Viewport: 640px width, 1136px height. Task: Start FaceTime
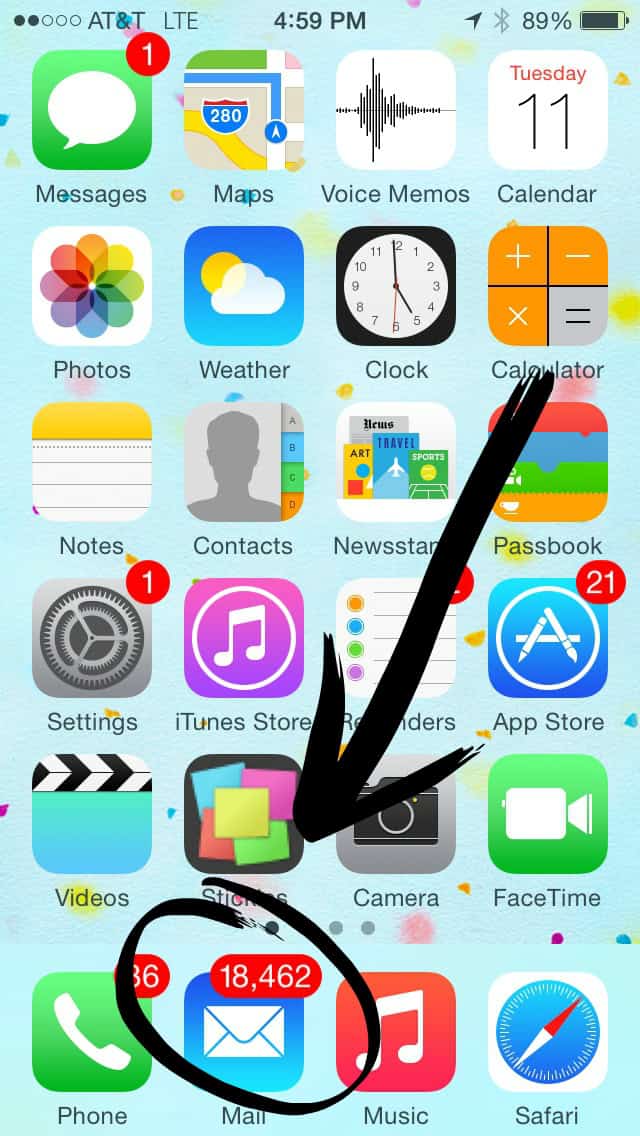[x=548, y=814]
